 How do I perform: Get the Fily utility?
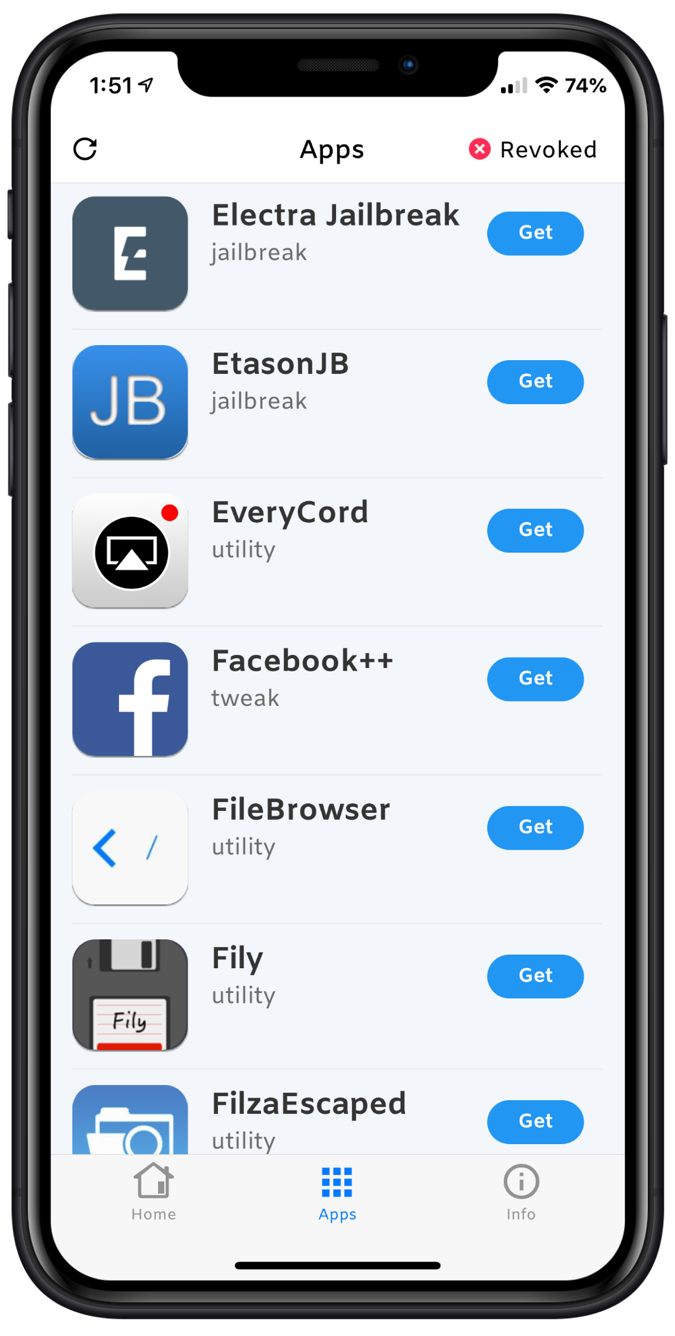[x=535, y=976]
